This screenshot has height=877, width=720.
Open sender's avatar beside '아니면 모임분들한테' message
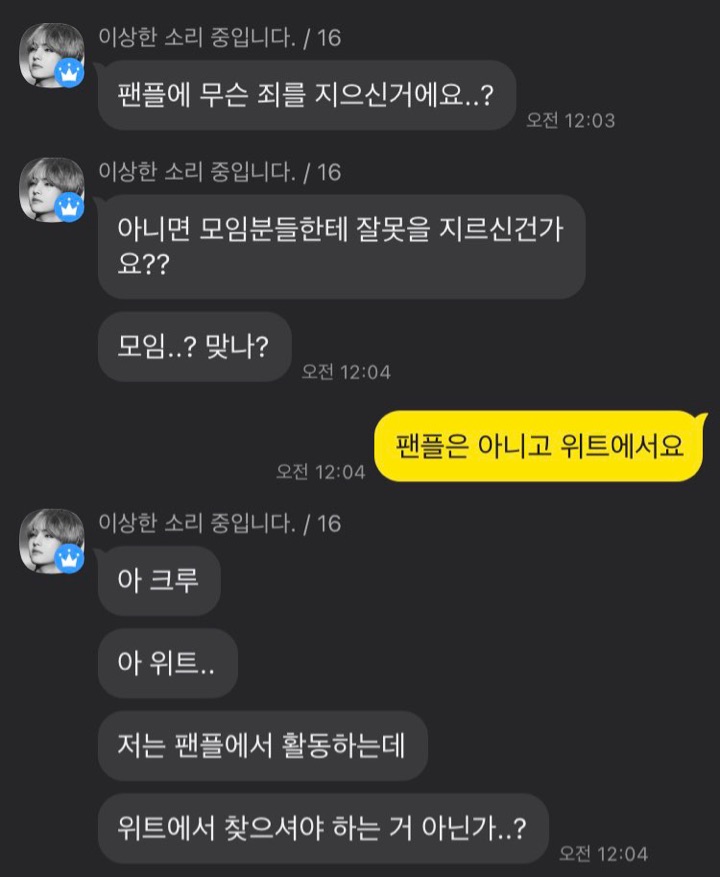coord(51,190)
